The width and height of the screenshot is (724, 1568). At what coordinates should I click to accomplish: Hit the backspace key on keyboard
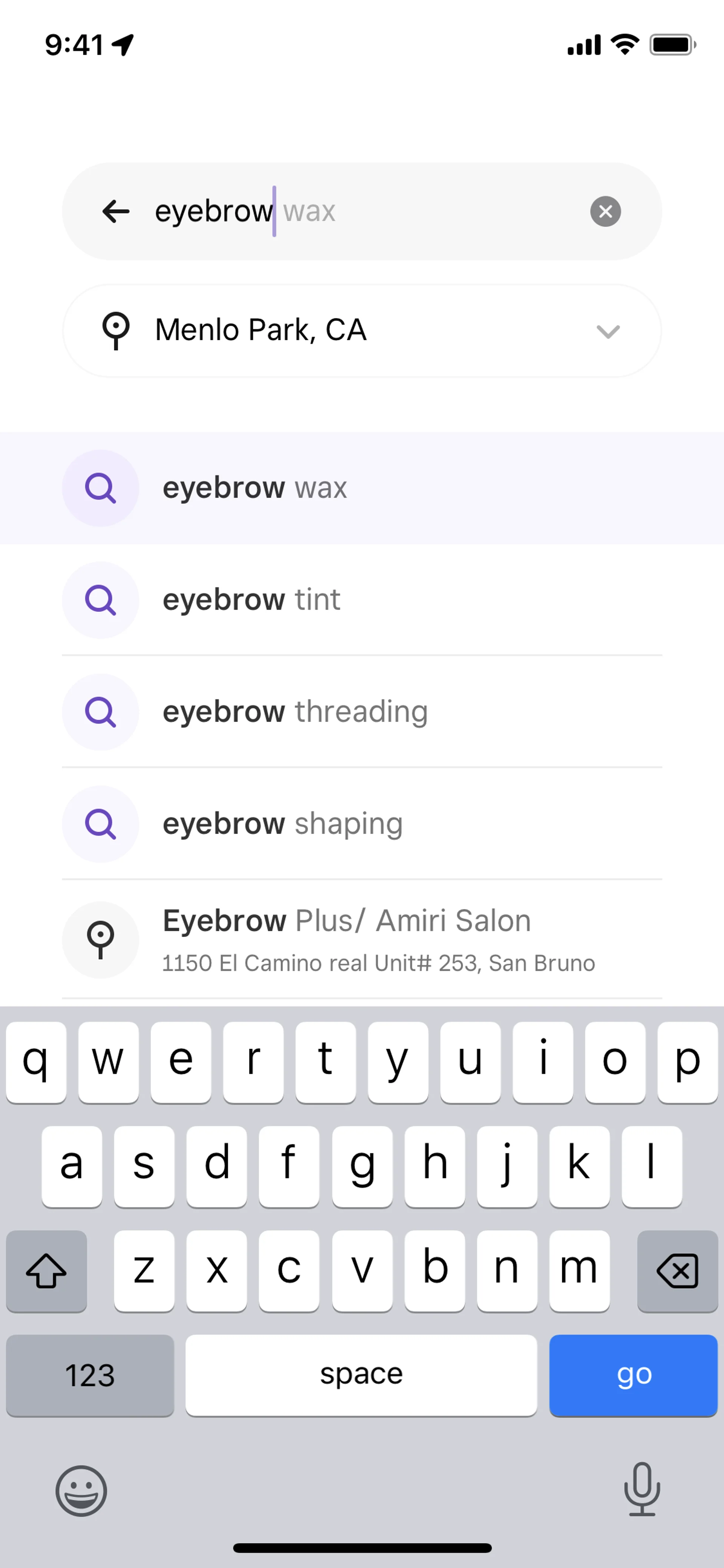pos(676,1271)
